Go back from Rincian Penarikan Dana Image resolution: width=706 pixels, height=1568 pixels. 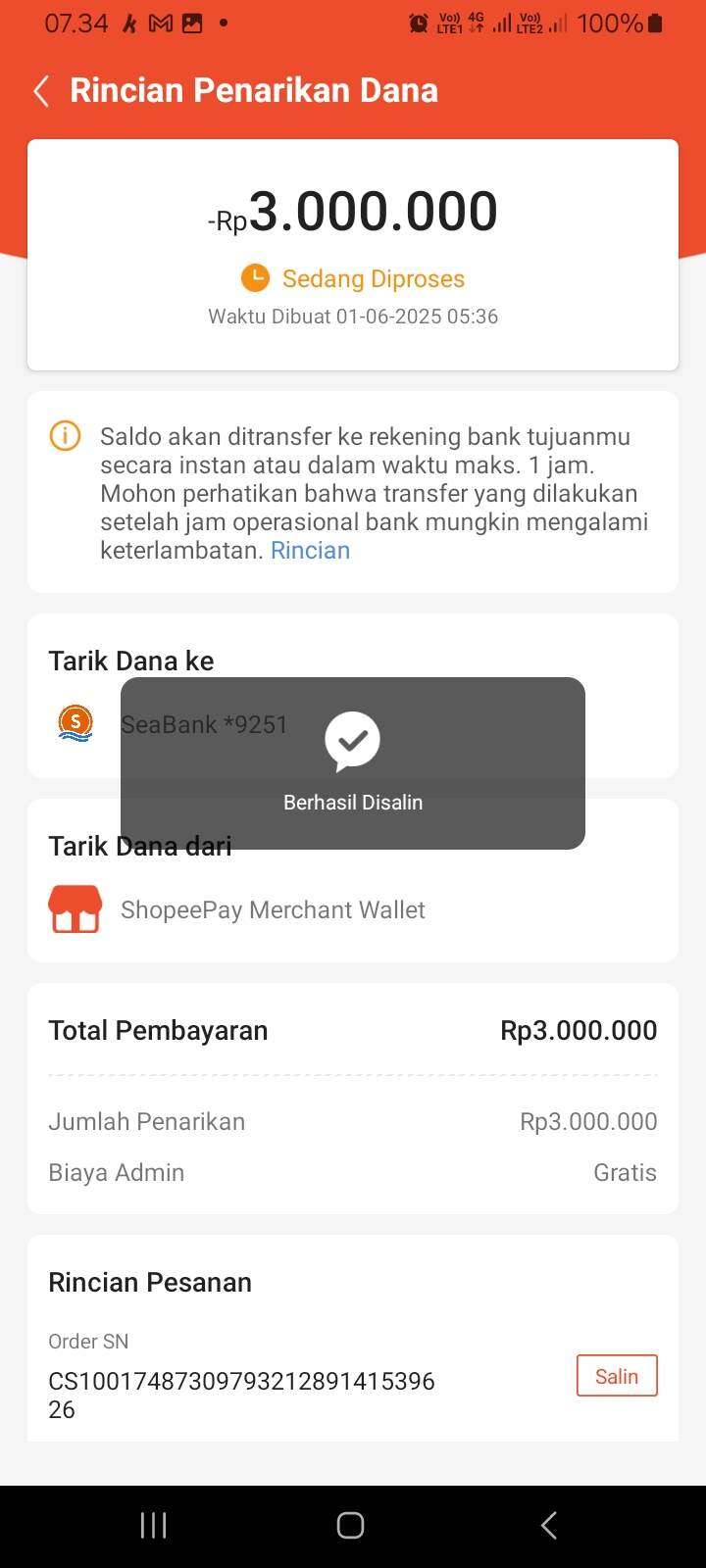[x=41, y=91]
